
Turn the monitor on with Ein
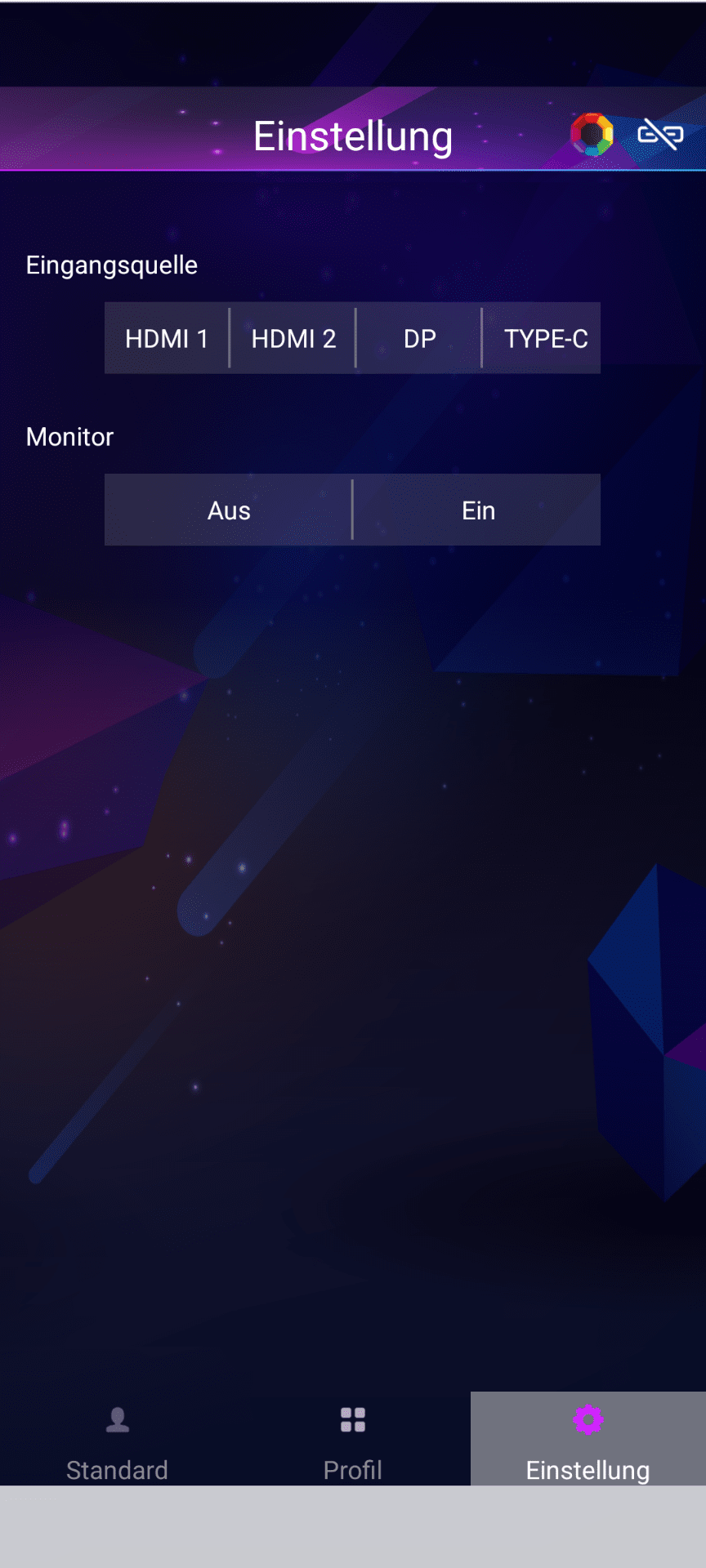pos(478,510)
